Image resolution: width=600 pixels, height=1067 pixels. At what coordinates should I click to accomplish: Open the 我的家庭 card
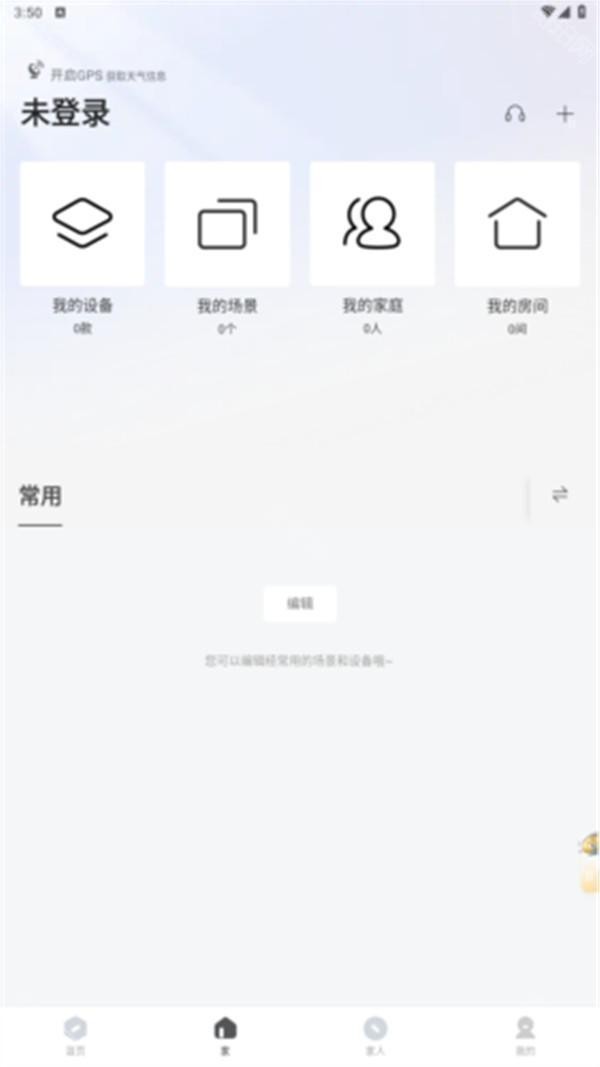click(x=372, y=225)
